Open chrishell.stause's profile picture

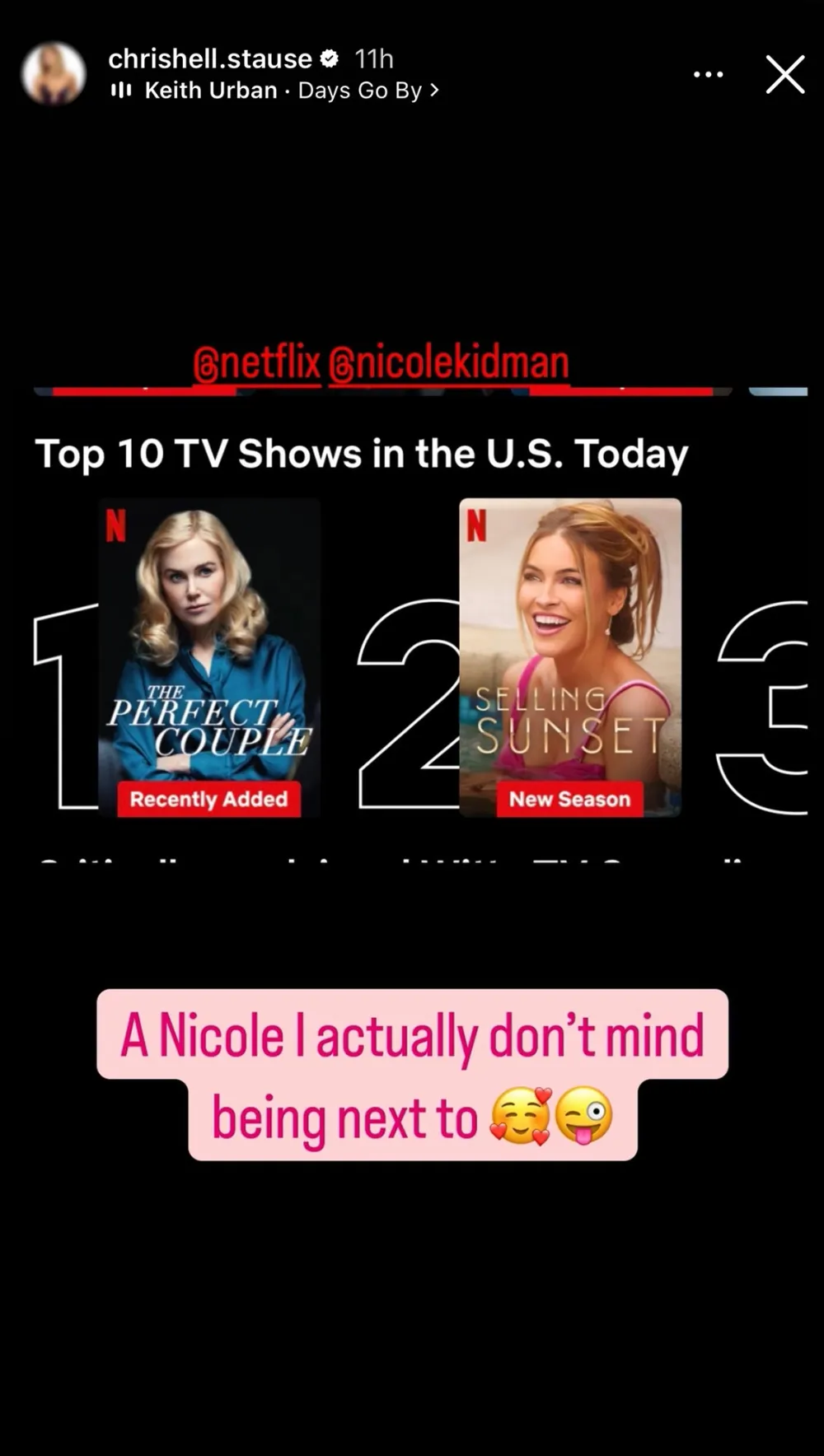point(53,72)
